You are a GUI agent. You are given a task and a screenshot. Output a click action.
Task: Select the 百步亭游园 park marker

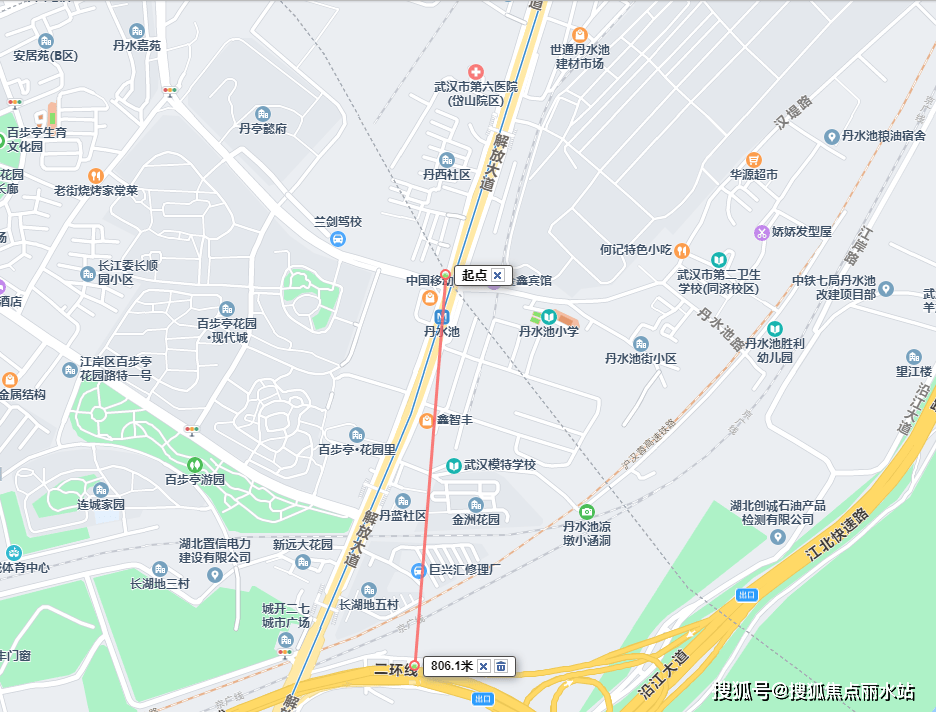tap(195, 465)
